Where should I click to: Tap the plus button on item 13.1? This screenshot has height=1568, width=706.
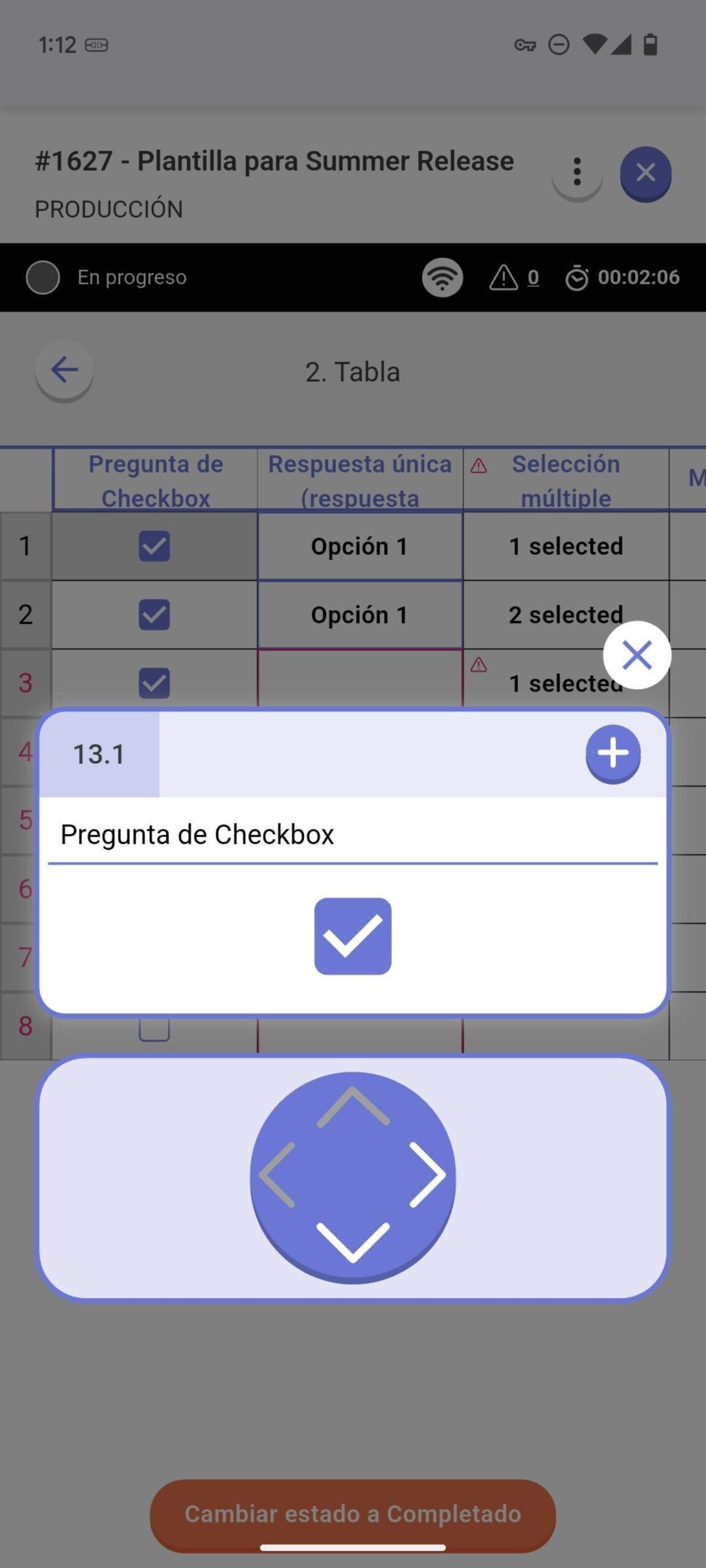click(x=613, y=753)
